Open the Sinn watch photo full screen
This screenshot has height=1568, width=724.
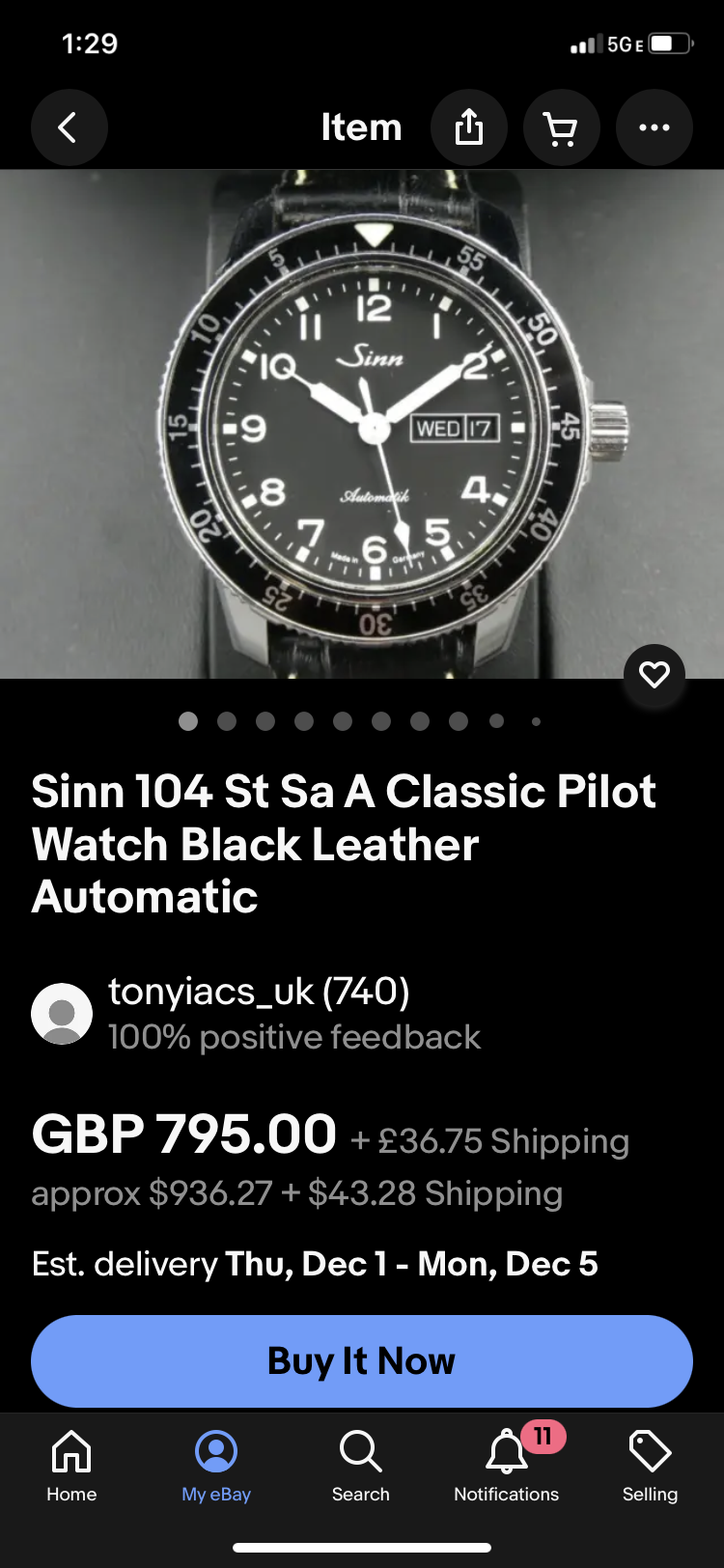click(362, 425)
